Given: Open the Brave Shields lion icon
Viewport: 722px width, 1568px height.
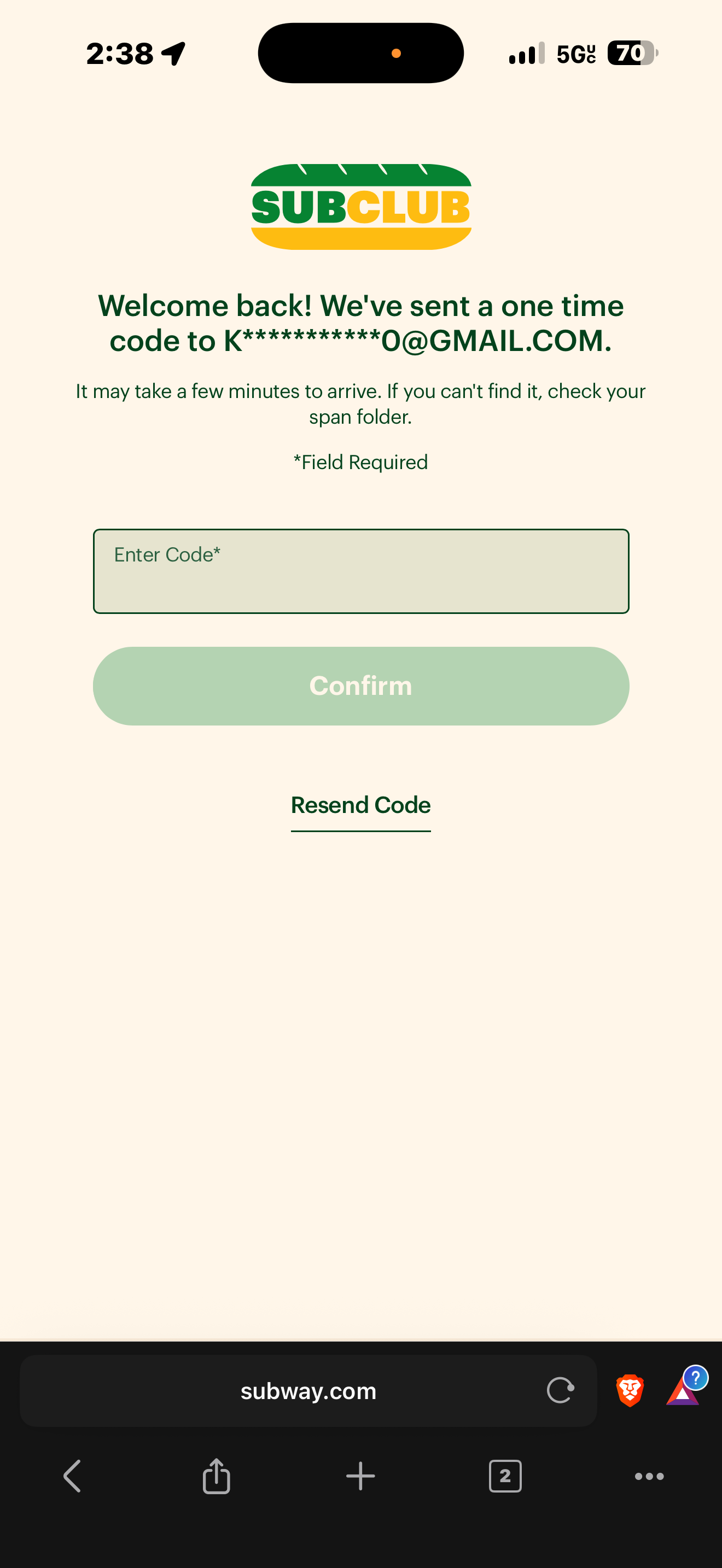Looking at the screenshot, I should [630, 1390].
